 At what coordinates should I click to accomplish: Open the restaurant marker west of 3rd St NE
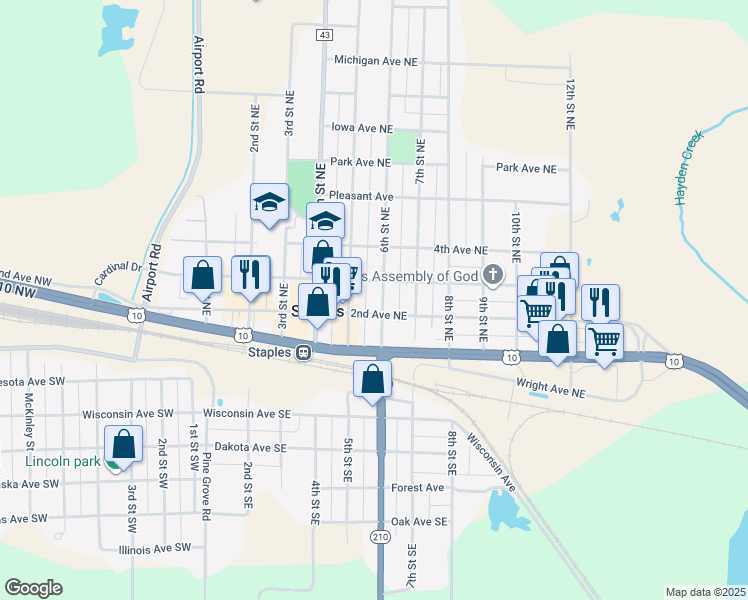[250, 276]
